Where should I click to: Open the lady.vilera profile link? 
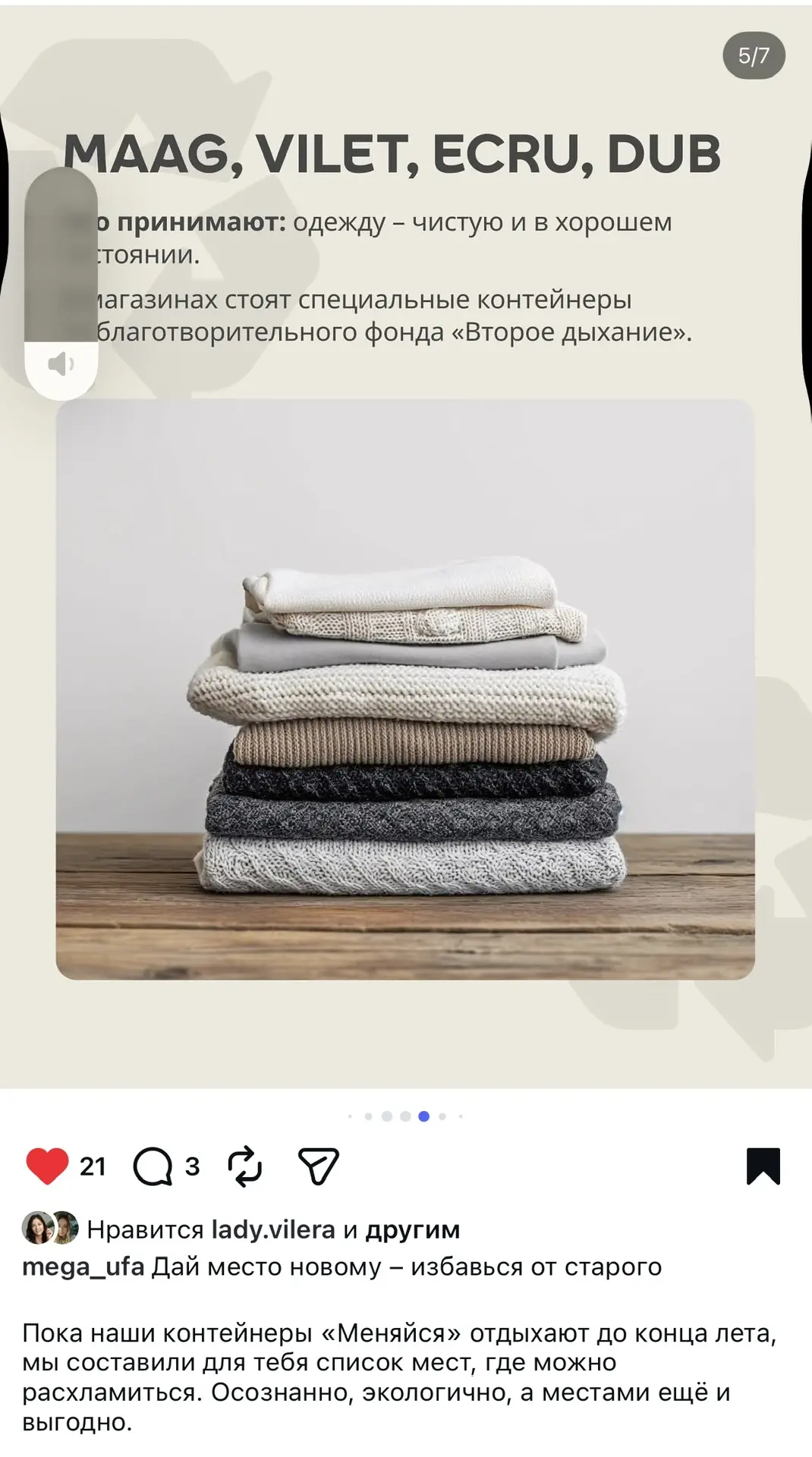[273, 1229]
